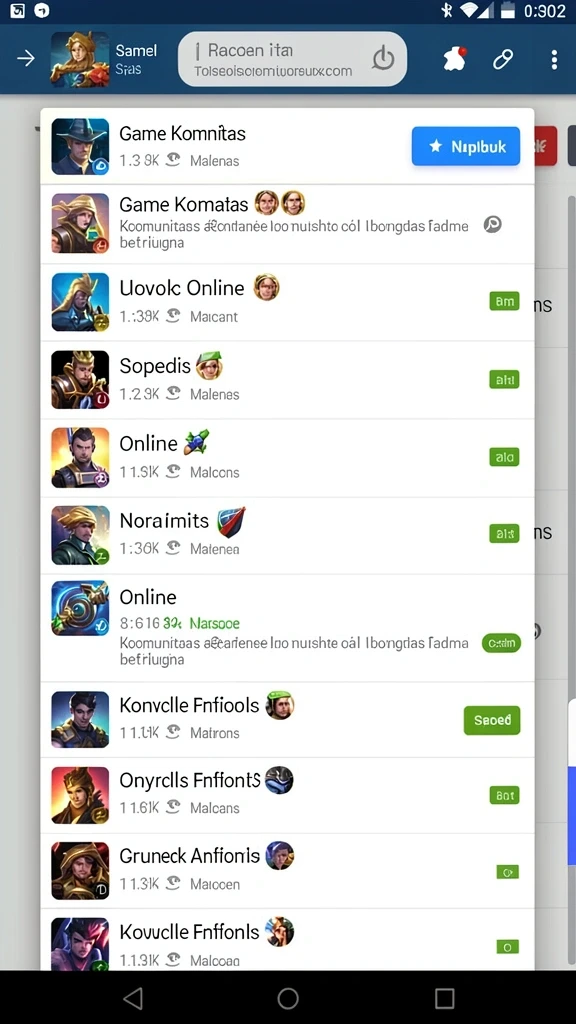This screenshot has height=1024, width=576.
Task: Tap the blue Nıpibuk button
Action: (466, 146)
